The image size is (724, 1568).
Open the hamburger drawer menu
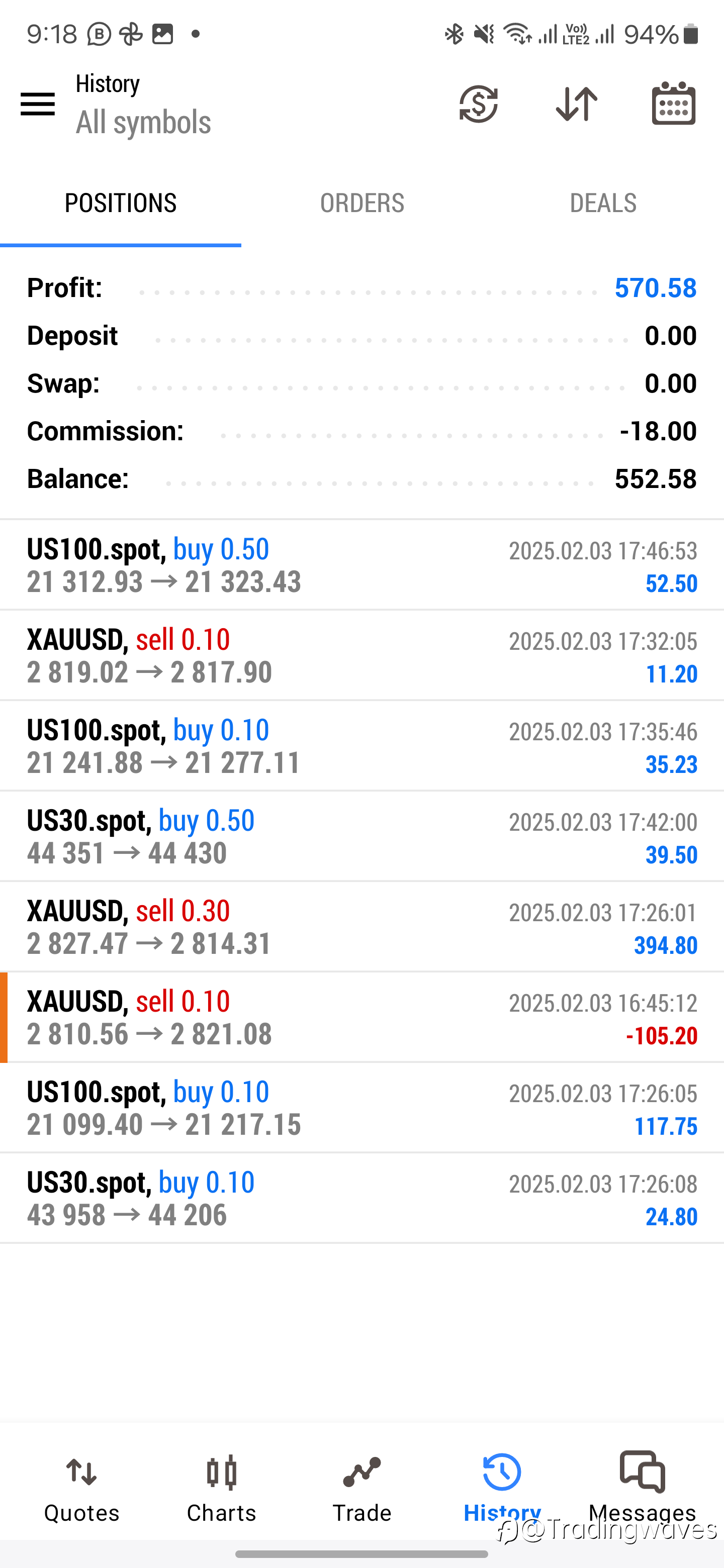pos(38,104)
